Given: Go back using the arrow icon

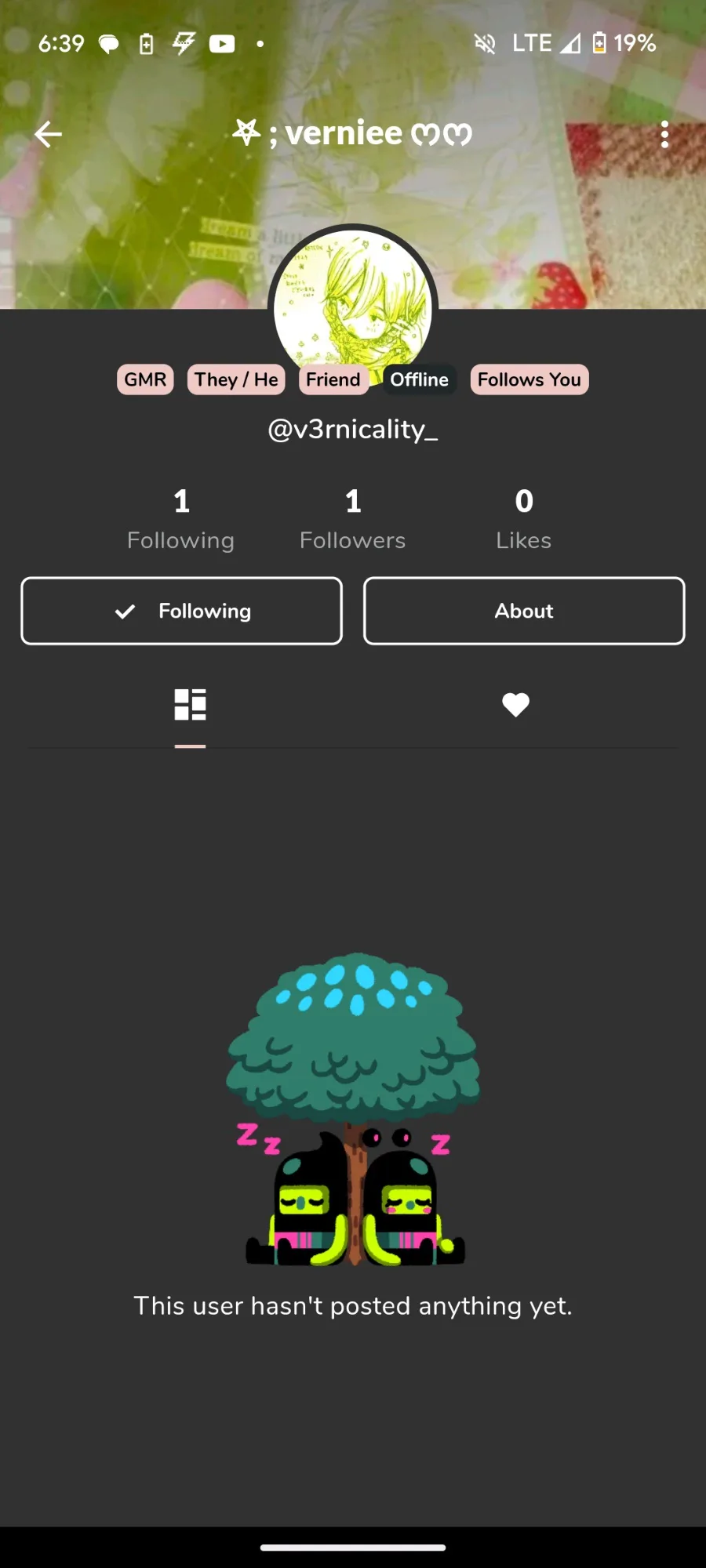Looking at the screenshot, I should (48, 135).
